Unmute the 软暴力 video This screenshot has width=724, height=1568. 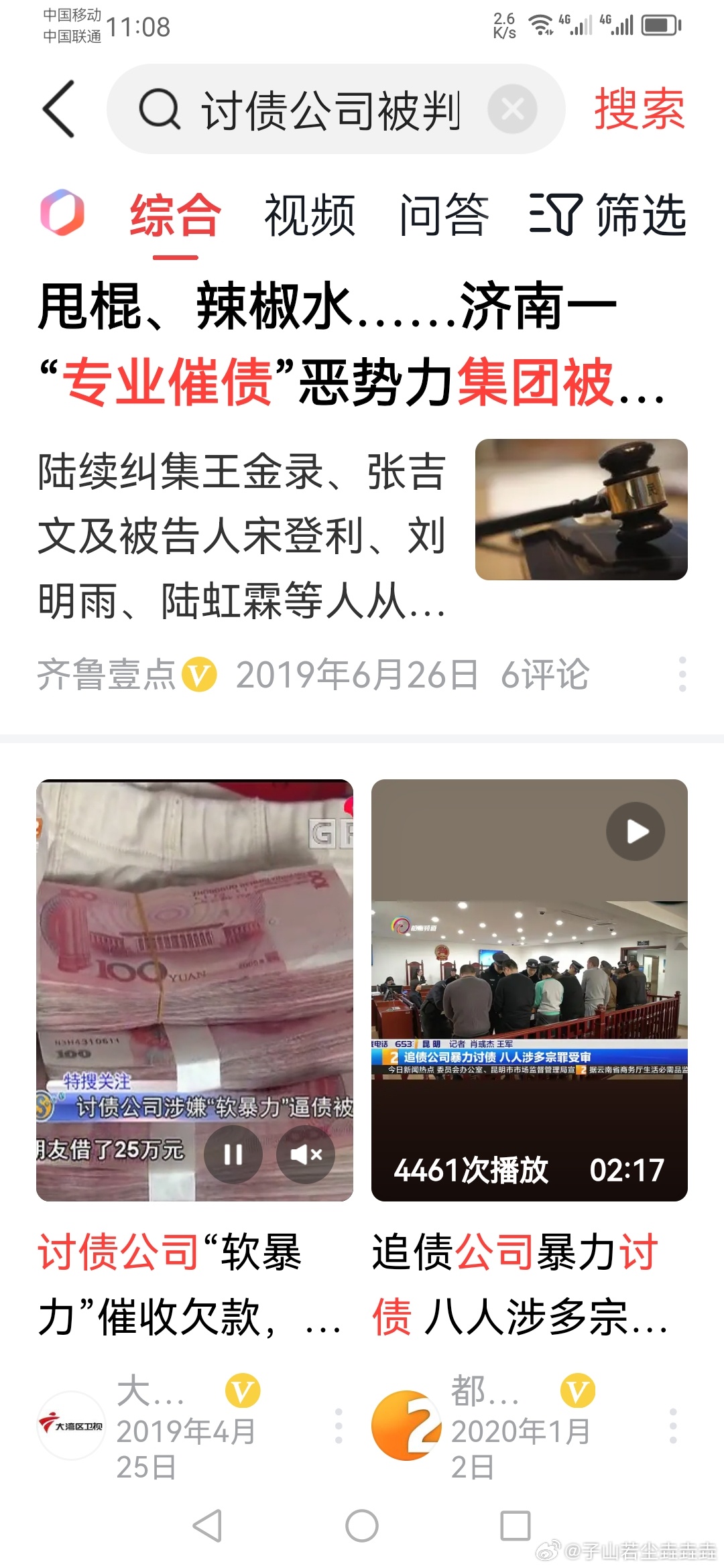(306, 1154)
